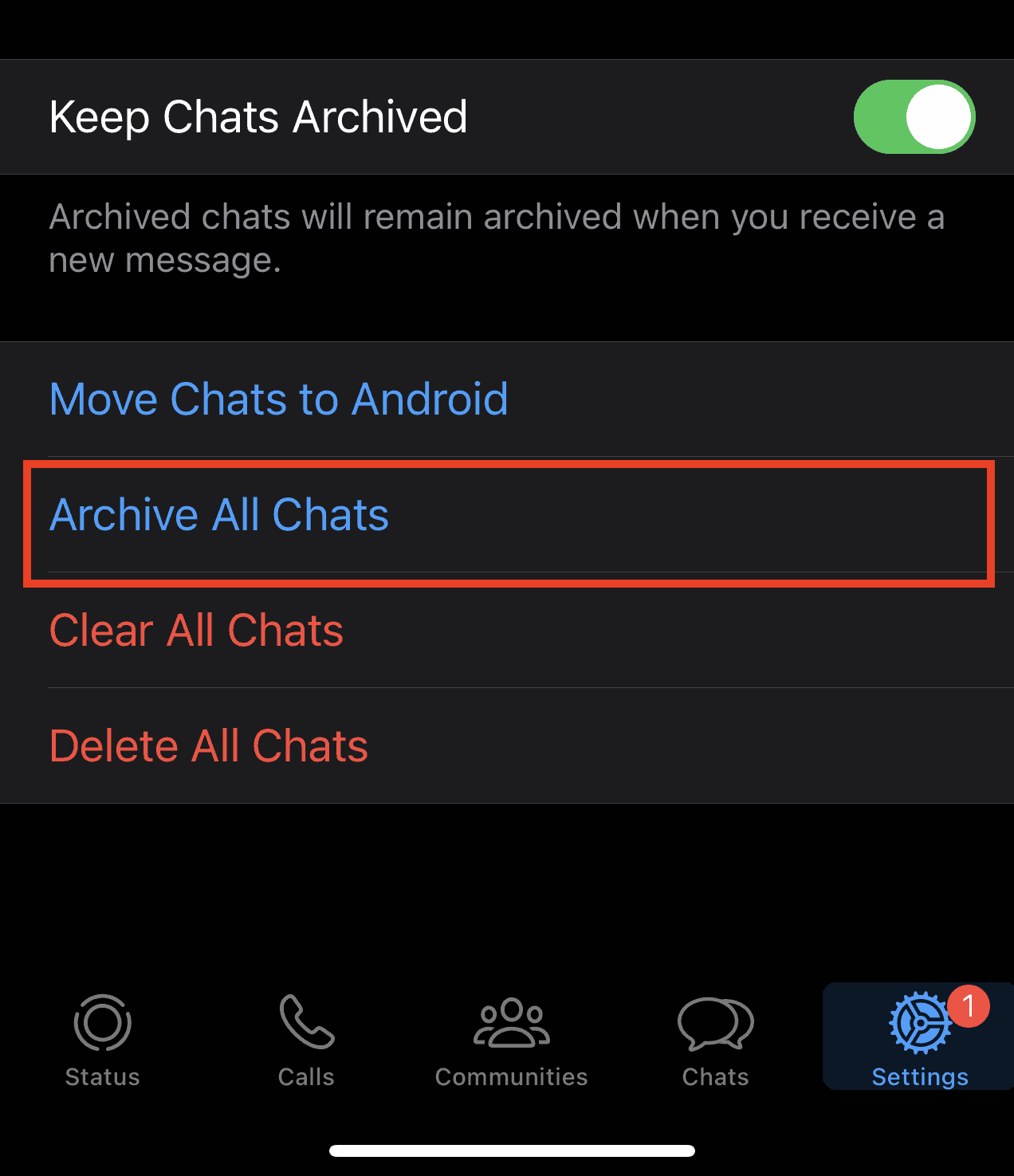Image resolution: width=1014 pixels, height=1176 pixels.
Task: Switch to the Status tab
Action: pyautogui.click(x=102, y=1040)
